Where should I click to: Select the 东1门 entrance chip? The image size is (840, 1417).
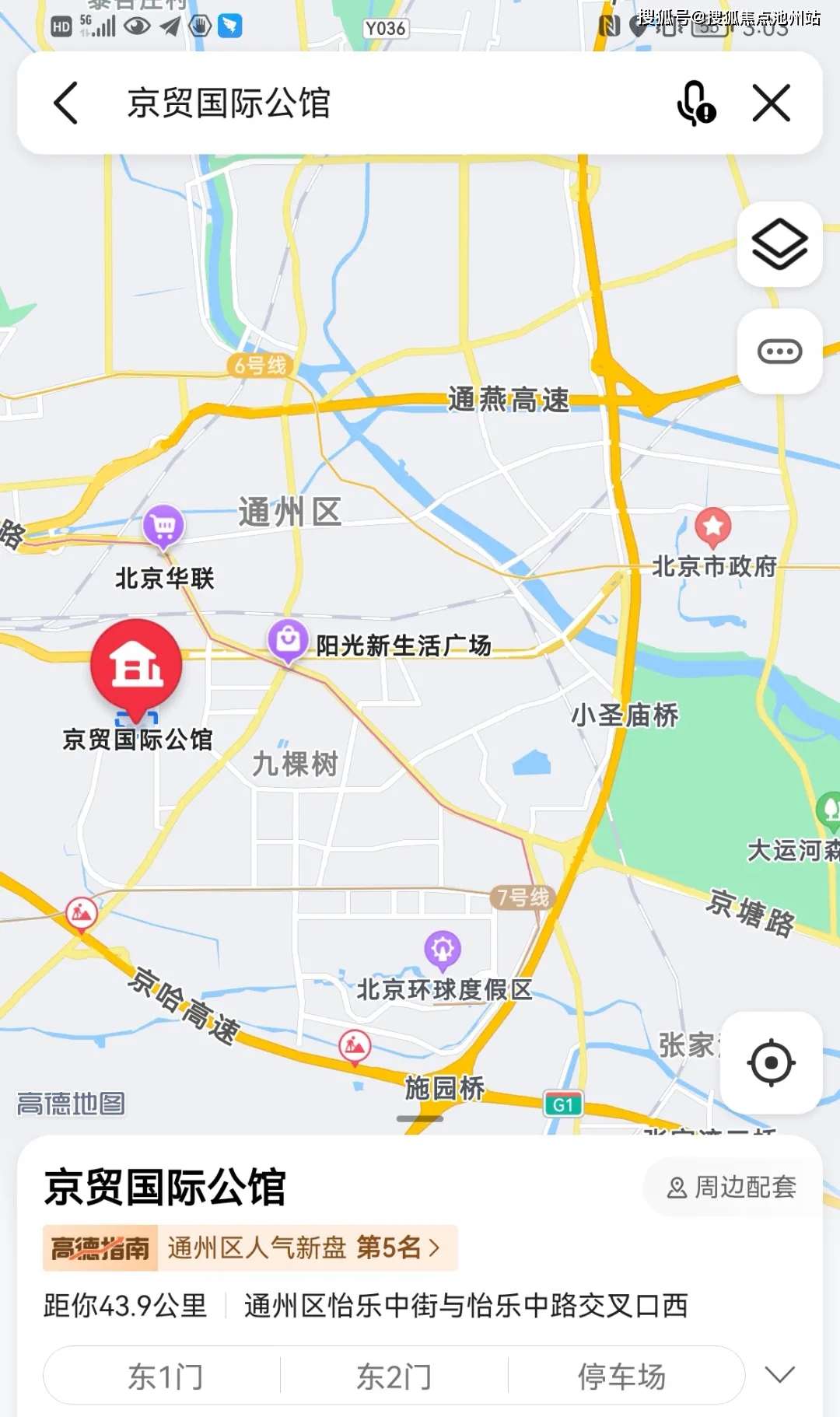[165, 1376]
